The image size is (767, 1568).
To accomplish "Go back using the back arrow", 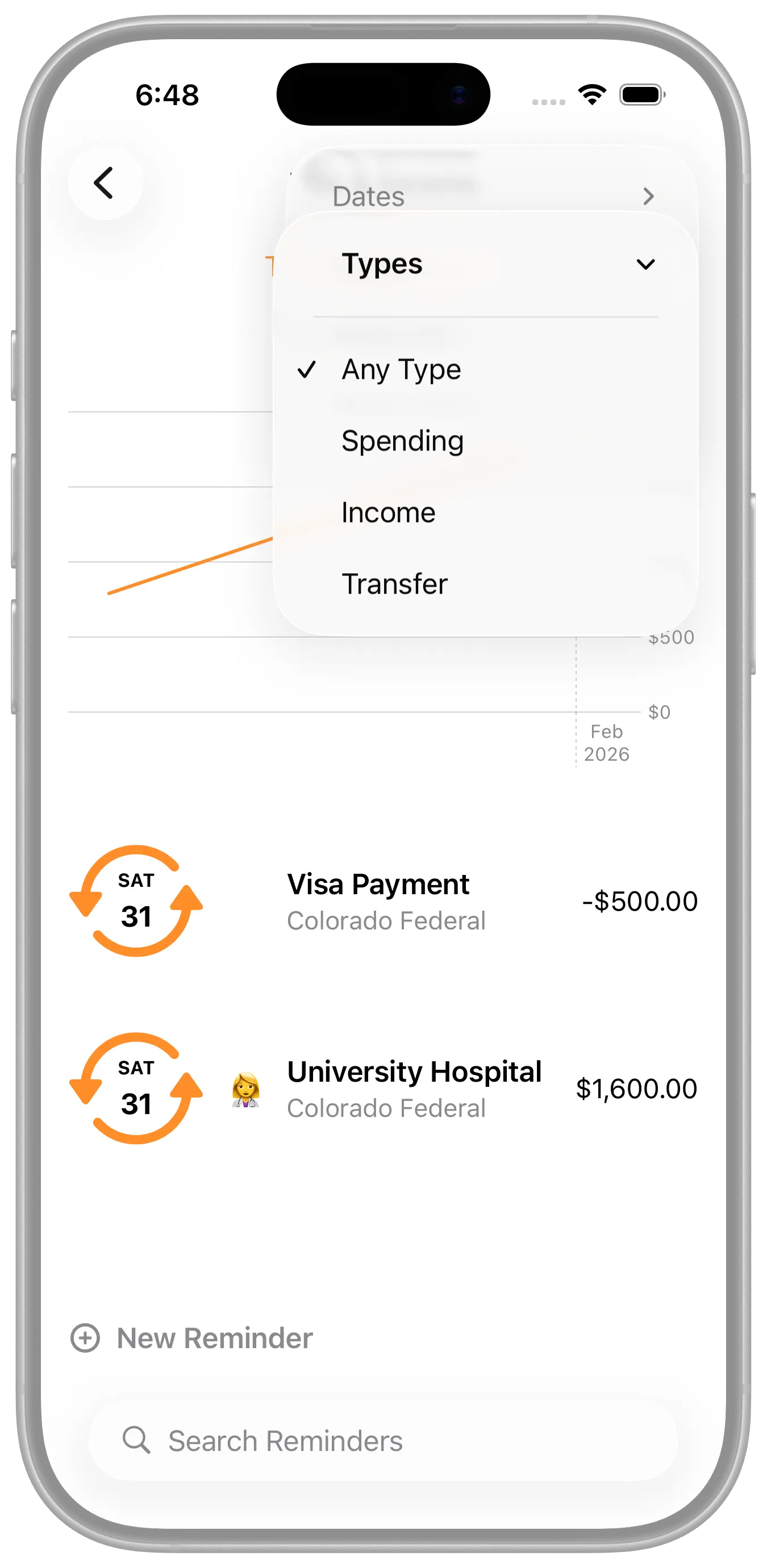I will click(105, 182).
